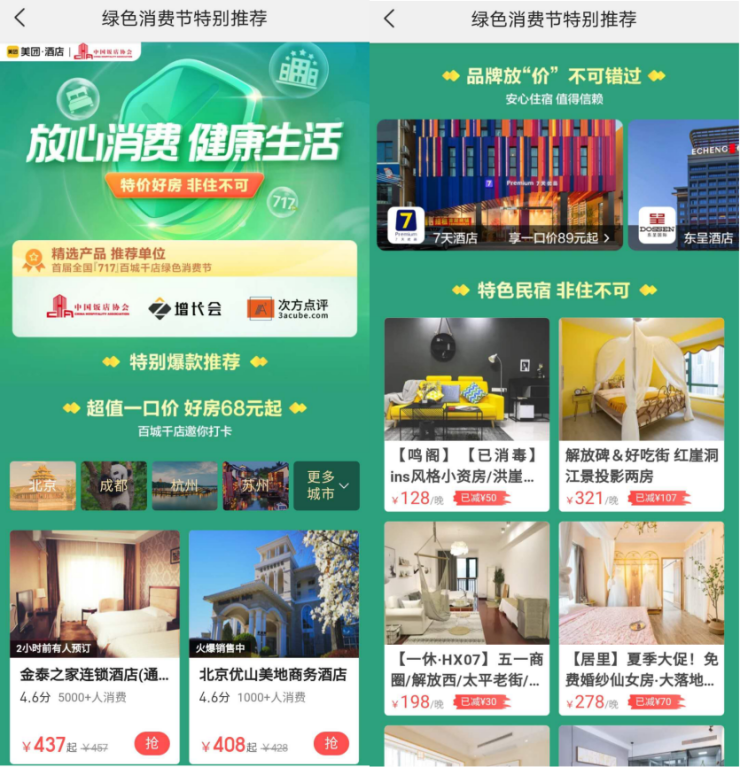Viewport: 740px width, 767px height.
Task: Open the 东呈酒店 brand card
Action: 684,185
